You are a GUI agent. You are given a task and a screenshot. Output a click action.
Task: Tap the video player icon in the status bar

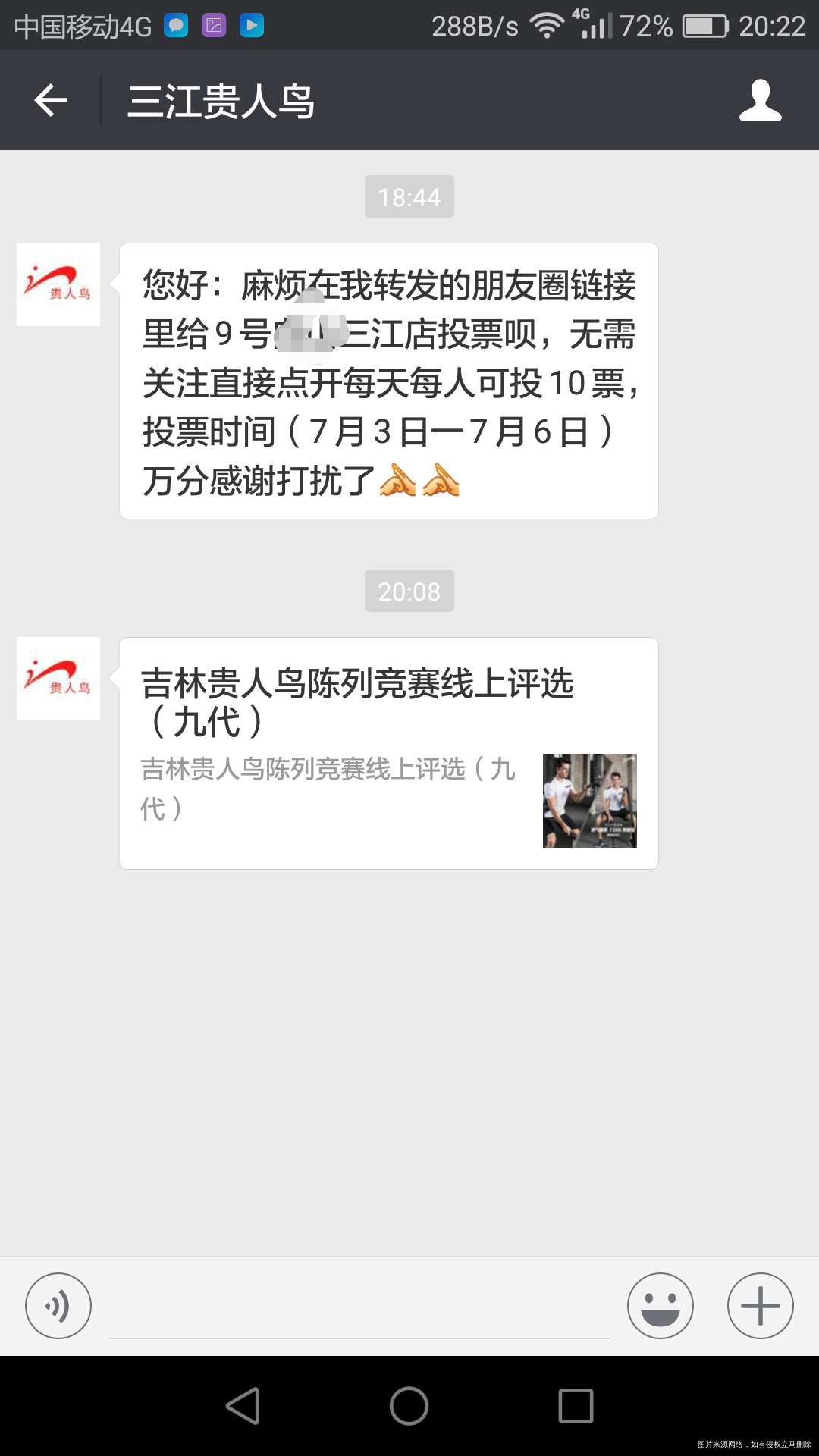pos(251,25)
